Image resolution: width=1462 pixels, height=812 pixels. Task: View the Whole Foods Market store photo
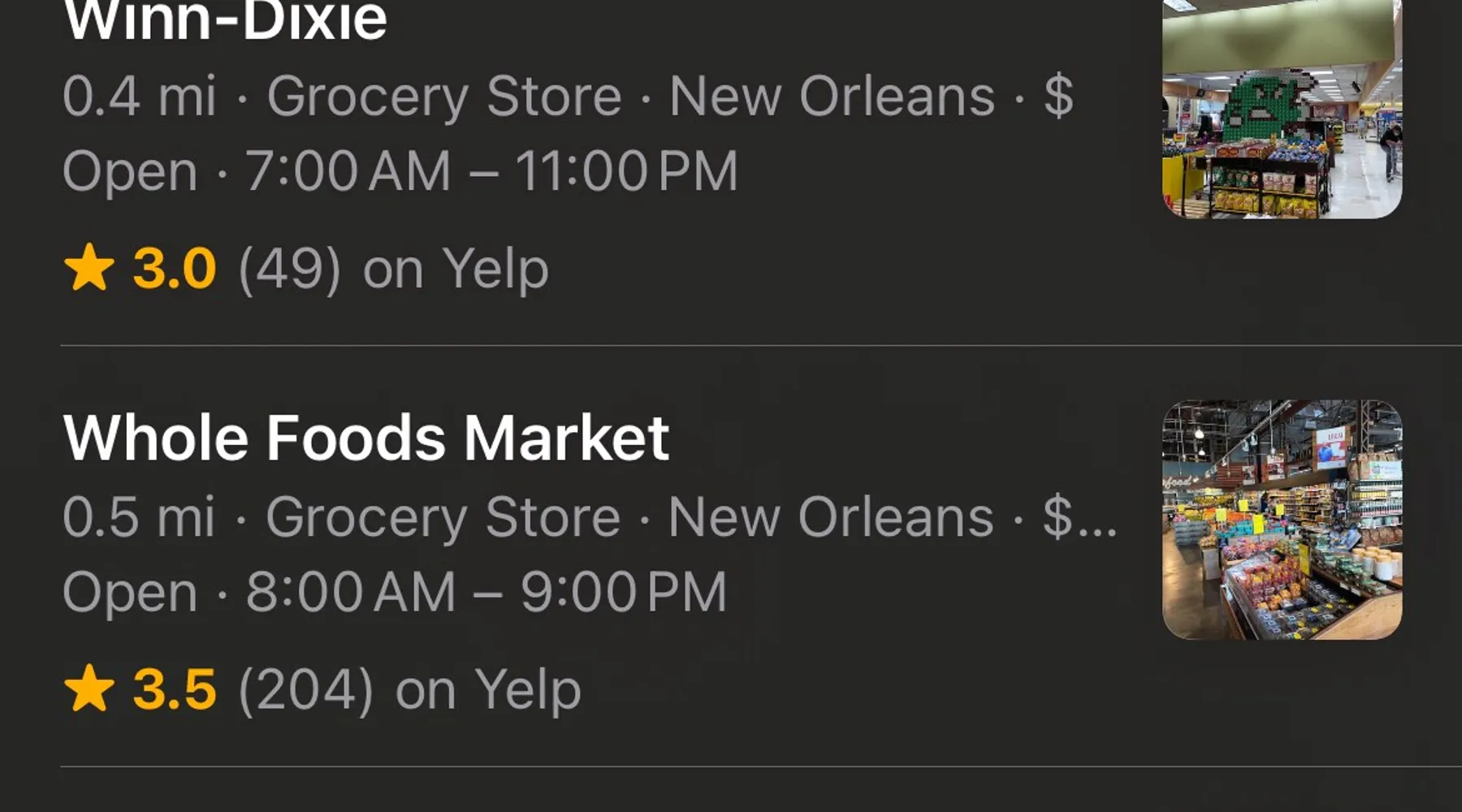tap(1282, 520)
